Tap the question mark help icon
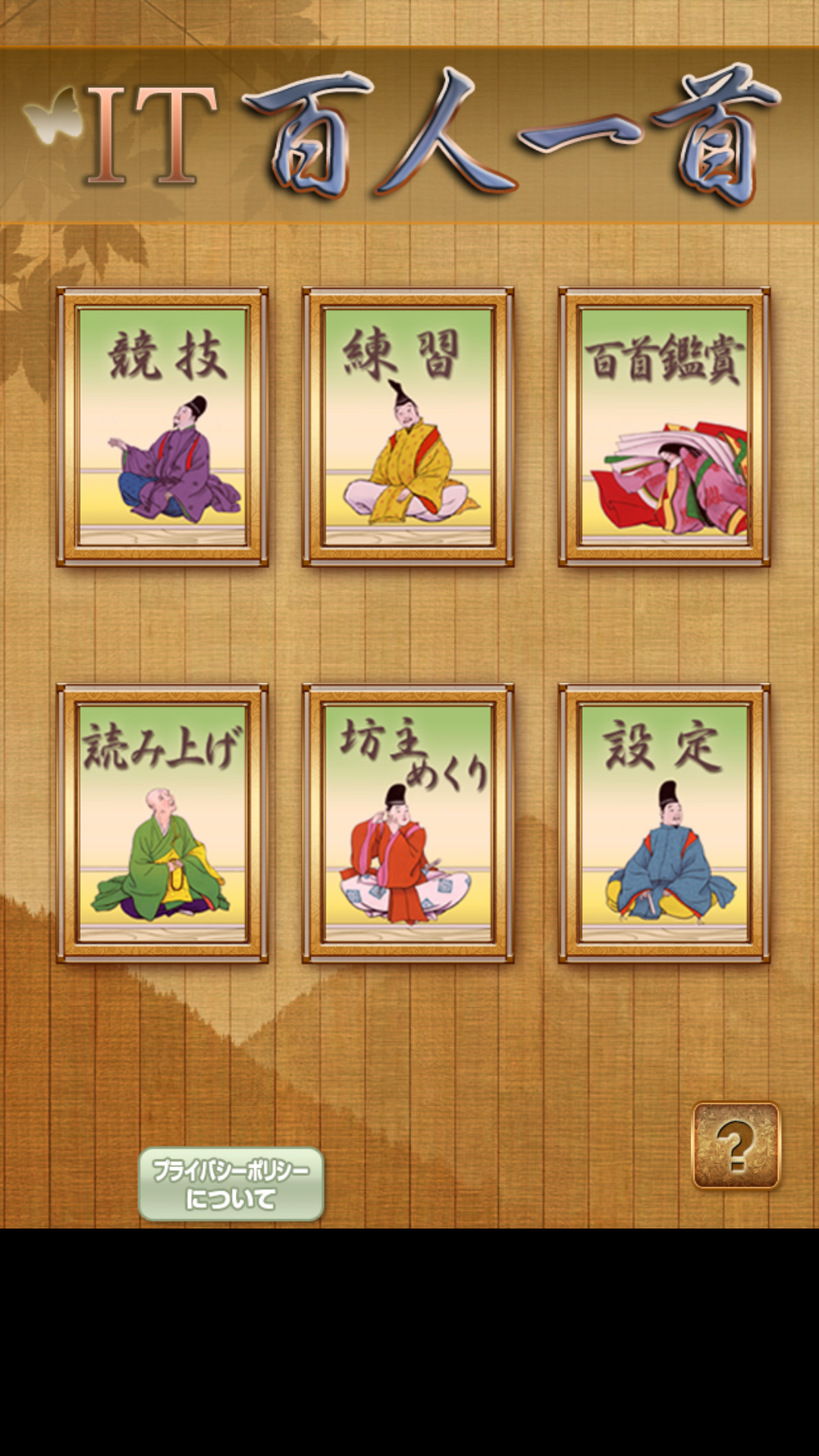 (736, 1145)
